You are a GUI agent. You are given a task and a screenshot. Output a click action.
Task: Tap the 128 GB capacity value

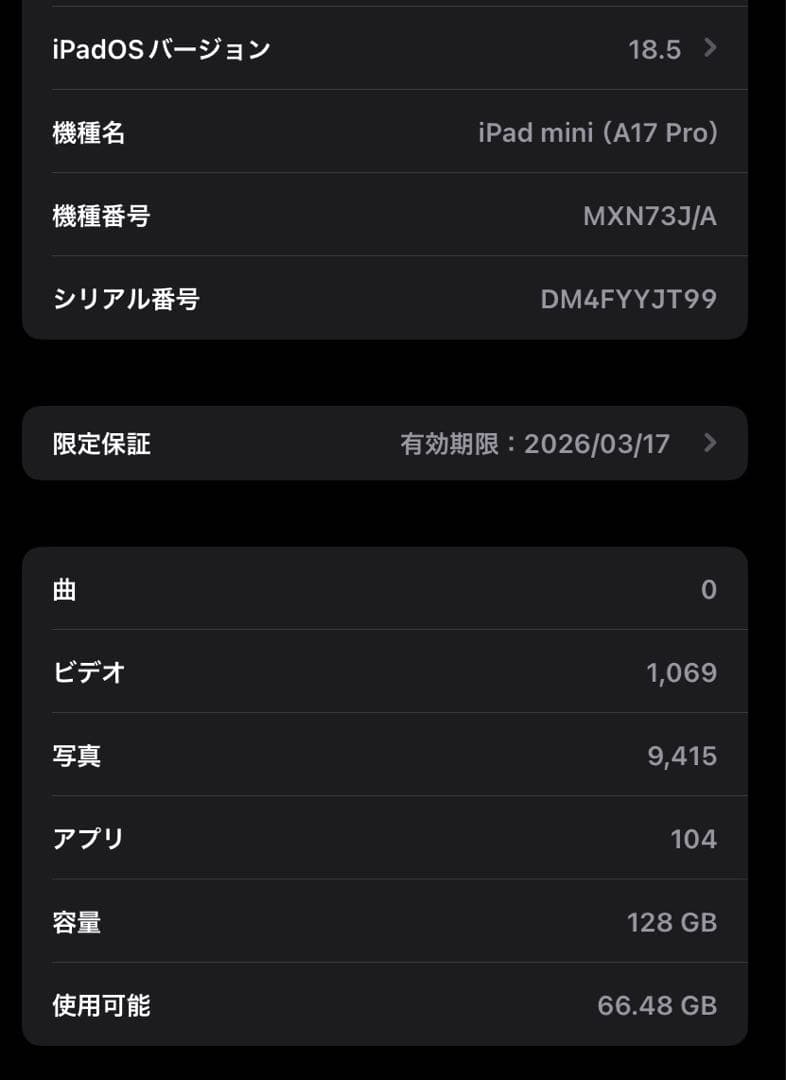tap(670, 922)
